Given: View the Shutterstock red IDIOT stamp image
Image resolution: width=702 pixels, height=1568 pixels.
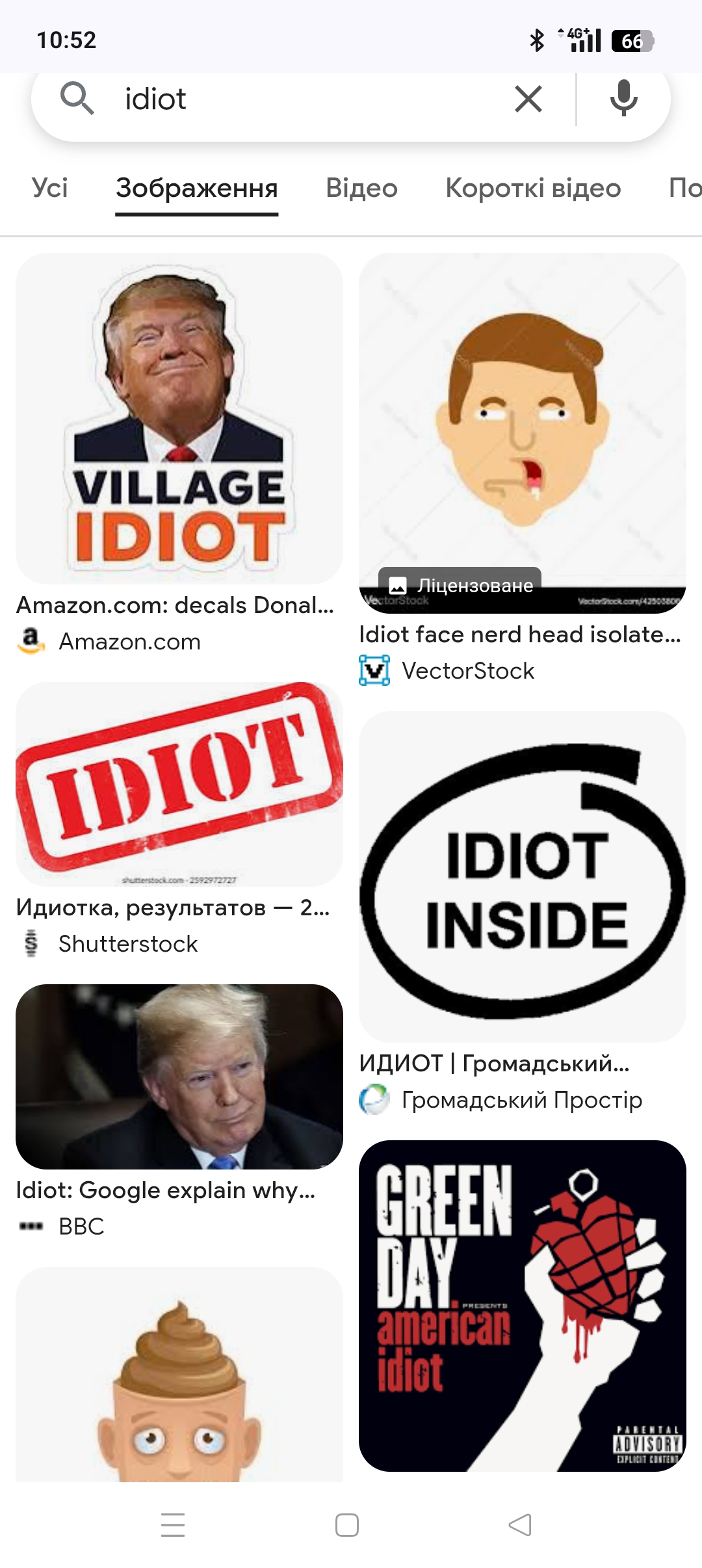Looking at the screenshot, I should (179, 783).
